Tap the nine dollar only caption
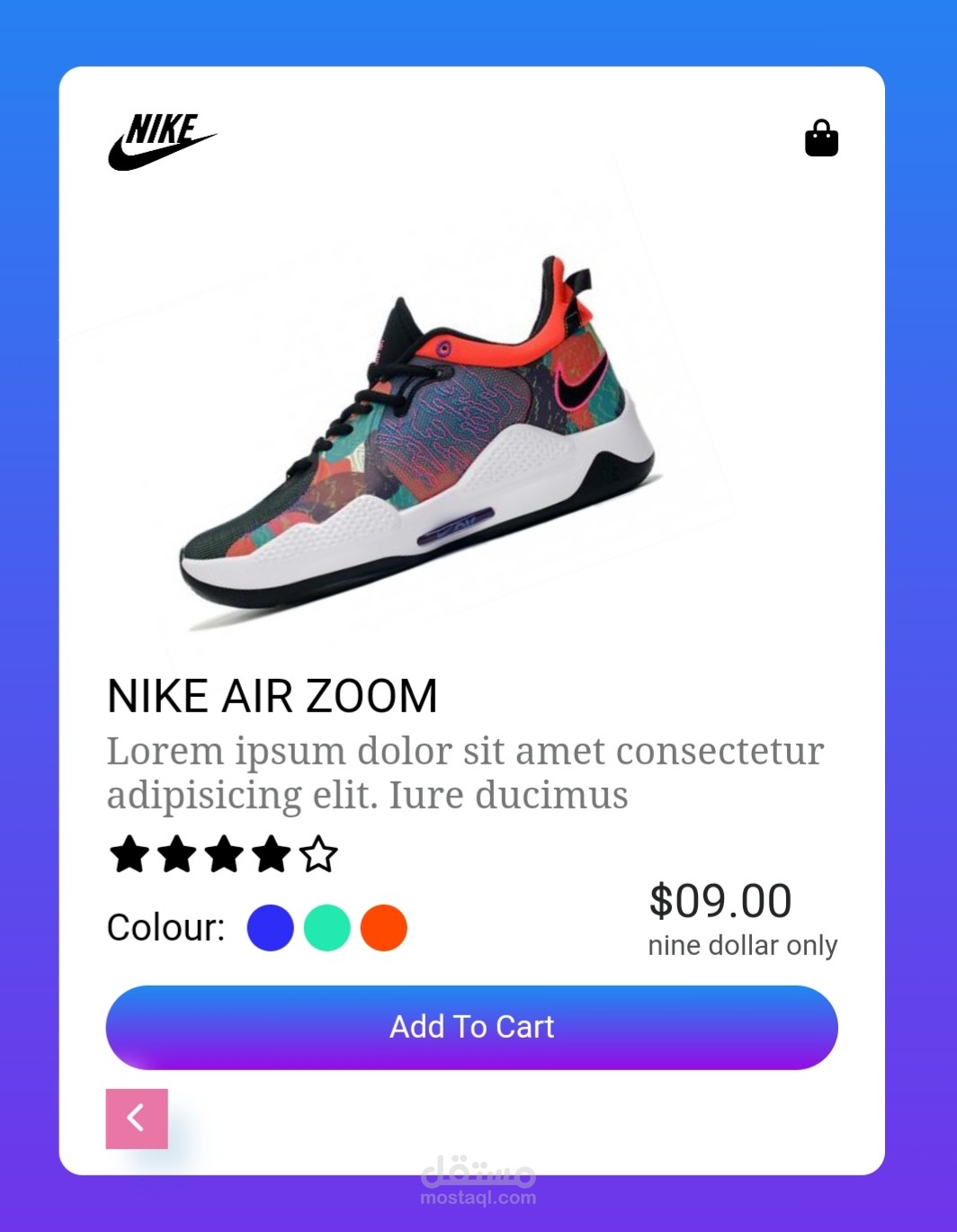This screenshot has height=1232, width=957. [x=743, y=945]
